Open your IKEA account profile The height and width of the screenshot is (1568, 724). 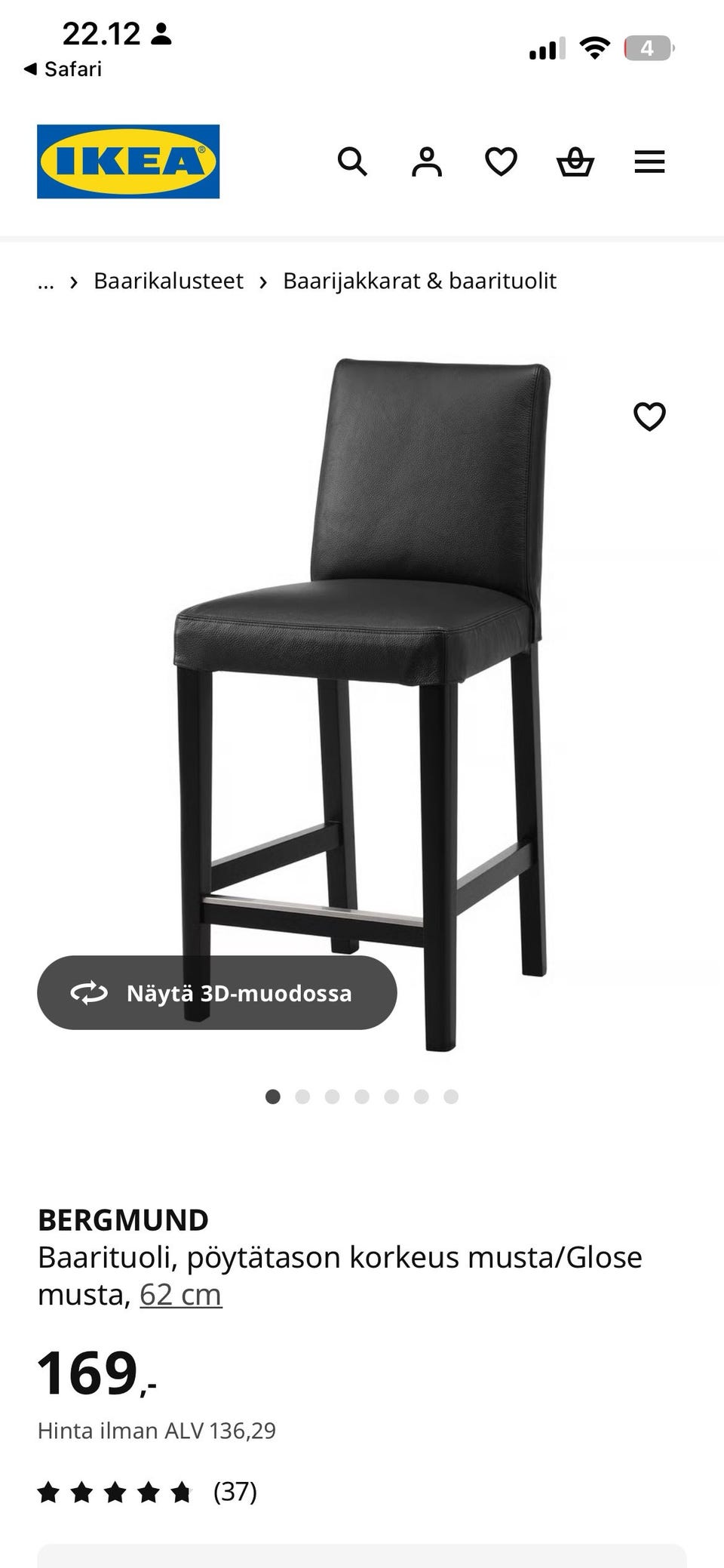(427, 161)
